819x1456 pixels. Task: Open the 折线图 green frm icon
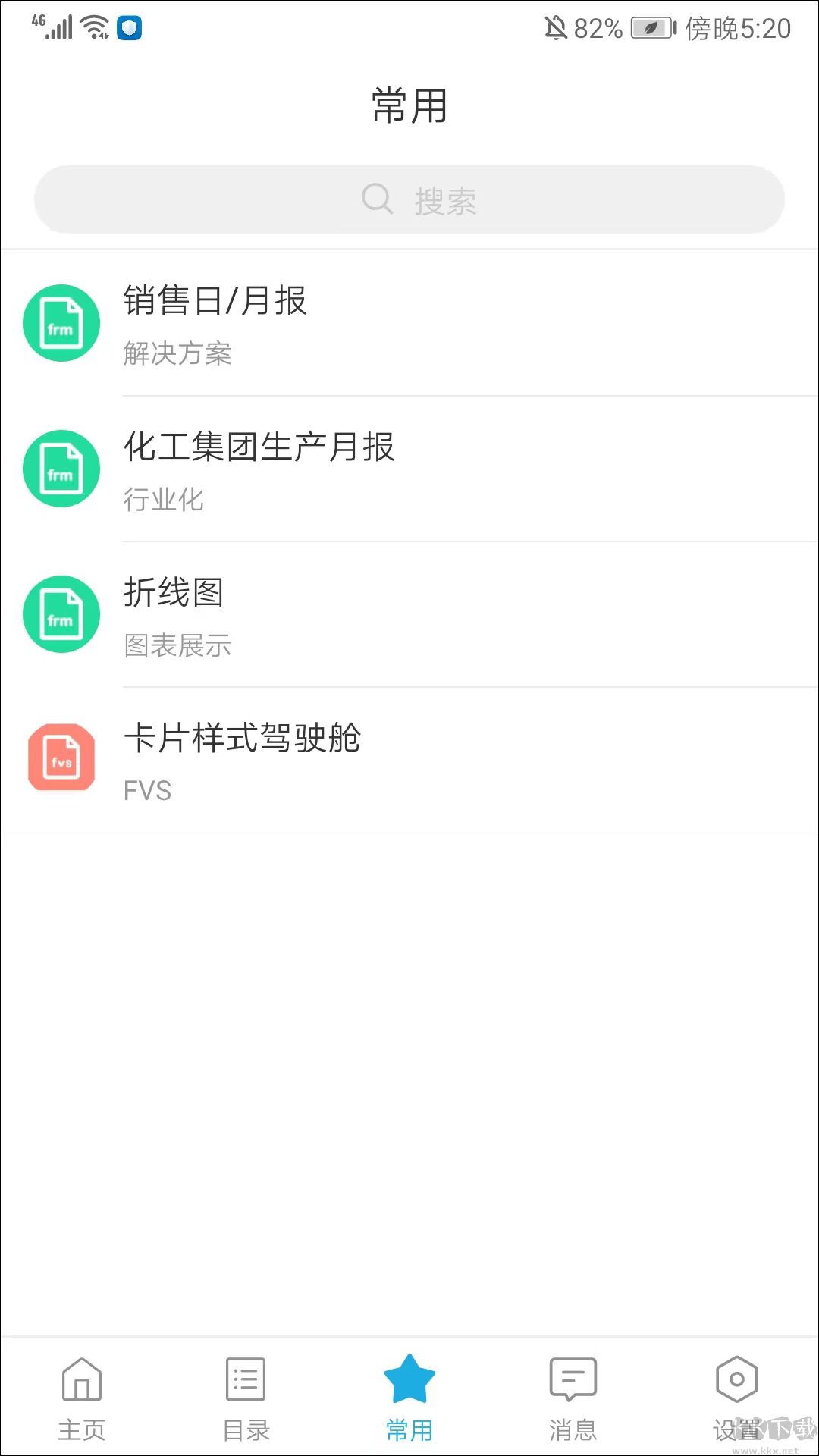pos(61,614)
